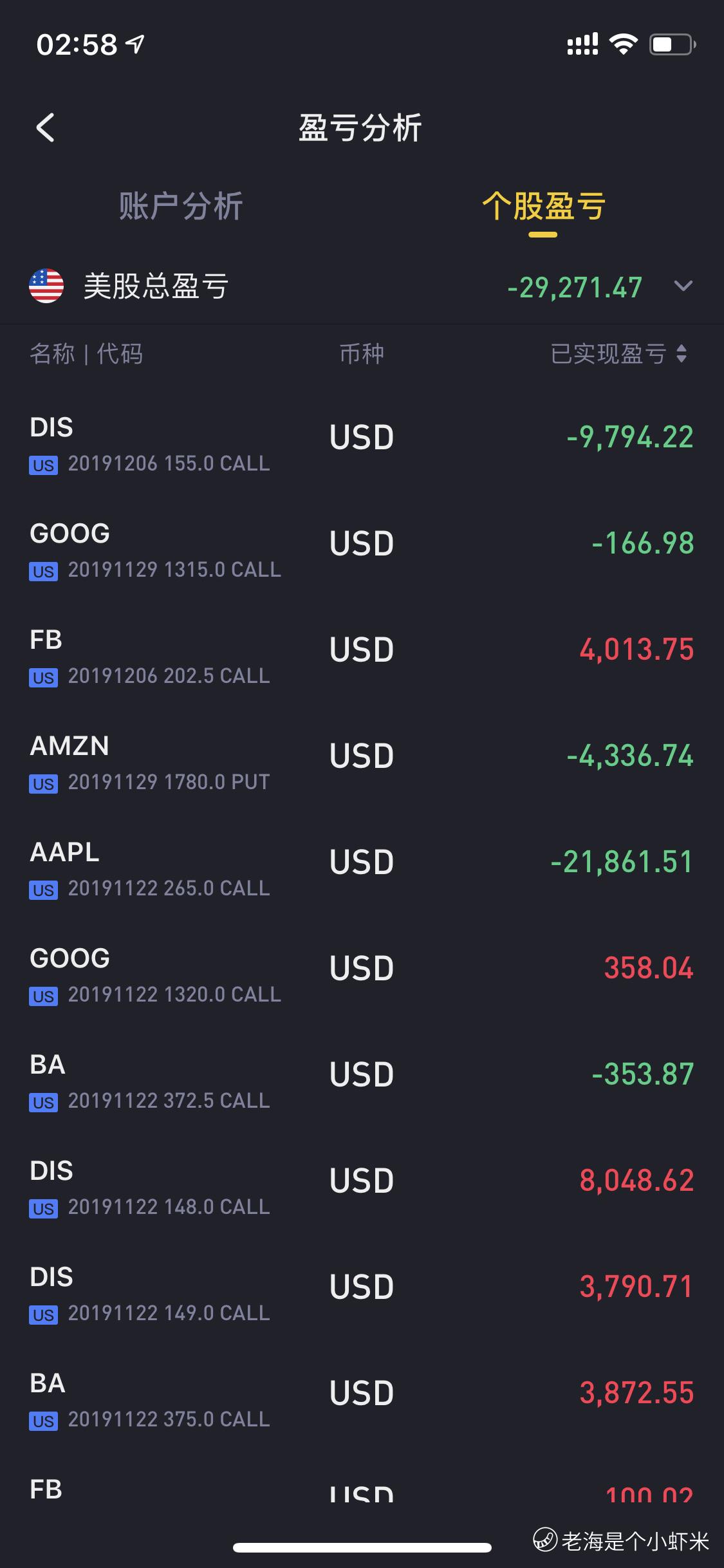Open DIS 20191122 149.0 CALL row
724x1568 pixels.
click(362, 1294)
